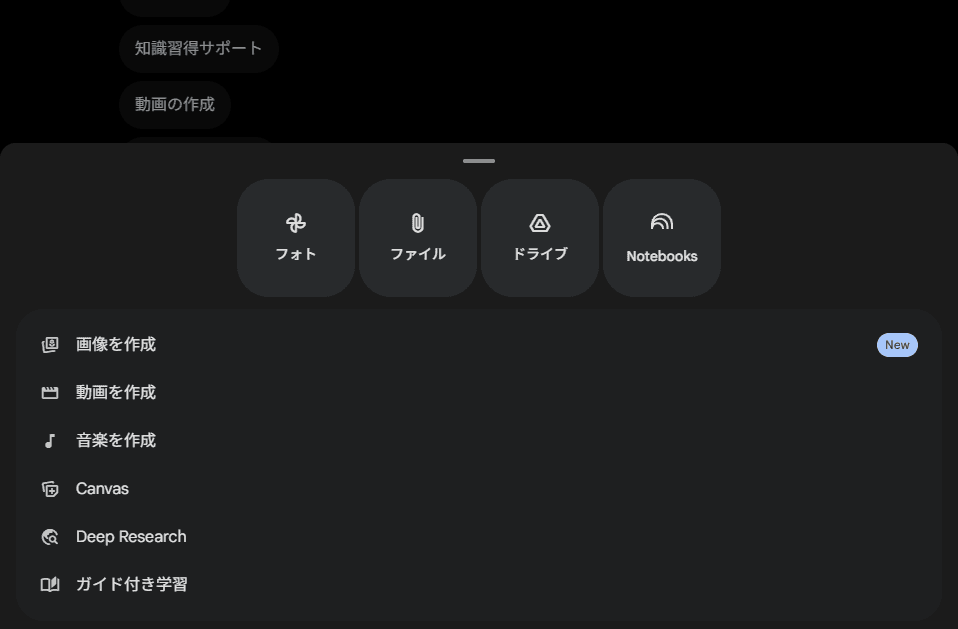958x629 pixels.
Task: Open the フォト attachment option
Action: pyautogui.click(x=296, y=238)
